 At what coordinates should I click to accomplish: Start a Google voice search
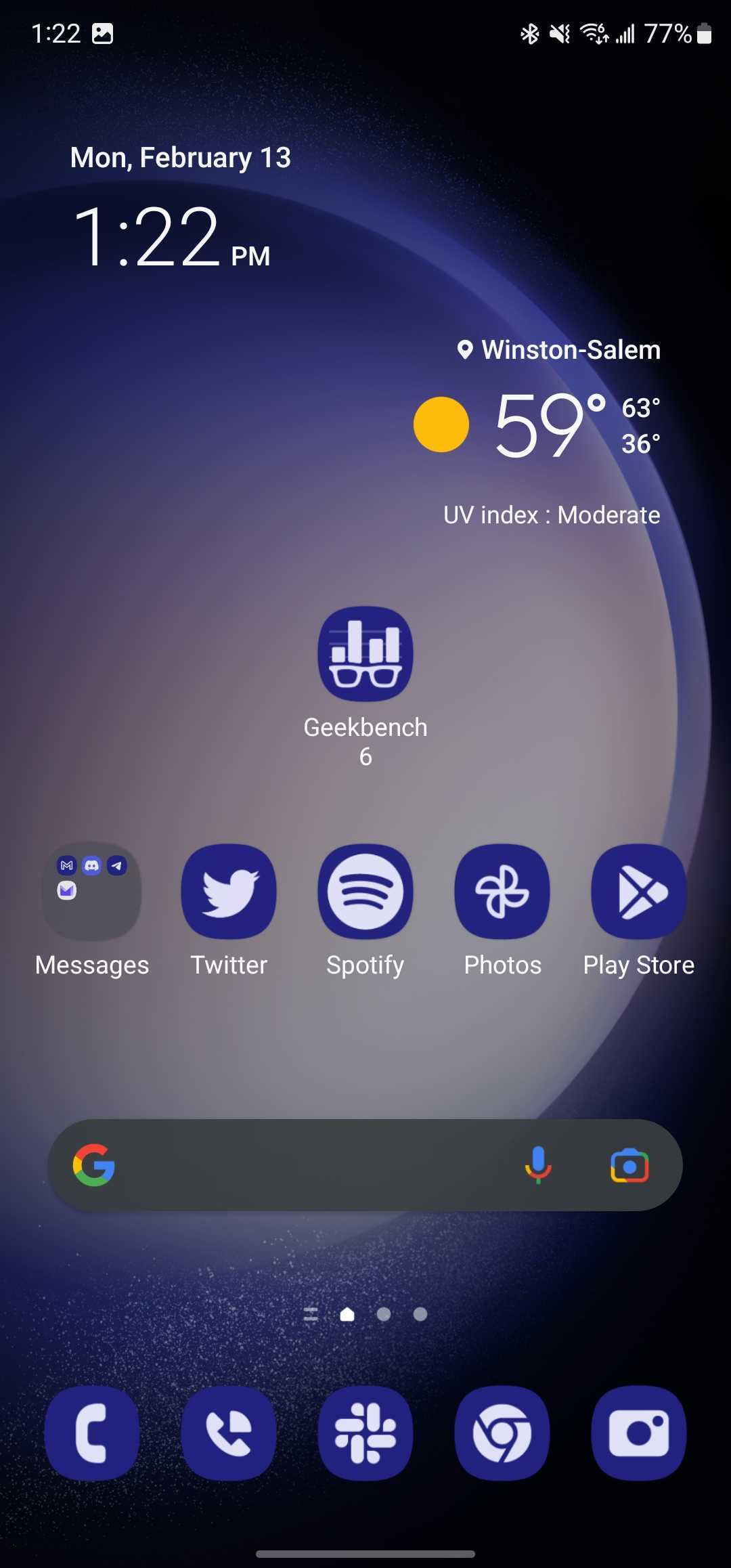(538, 1165)
